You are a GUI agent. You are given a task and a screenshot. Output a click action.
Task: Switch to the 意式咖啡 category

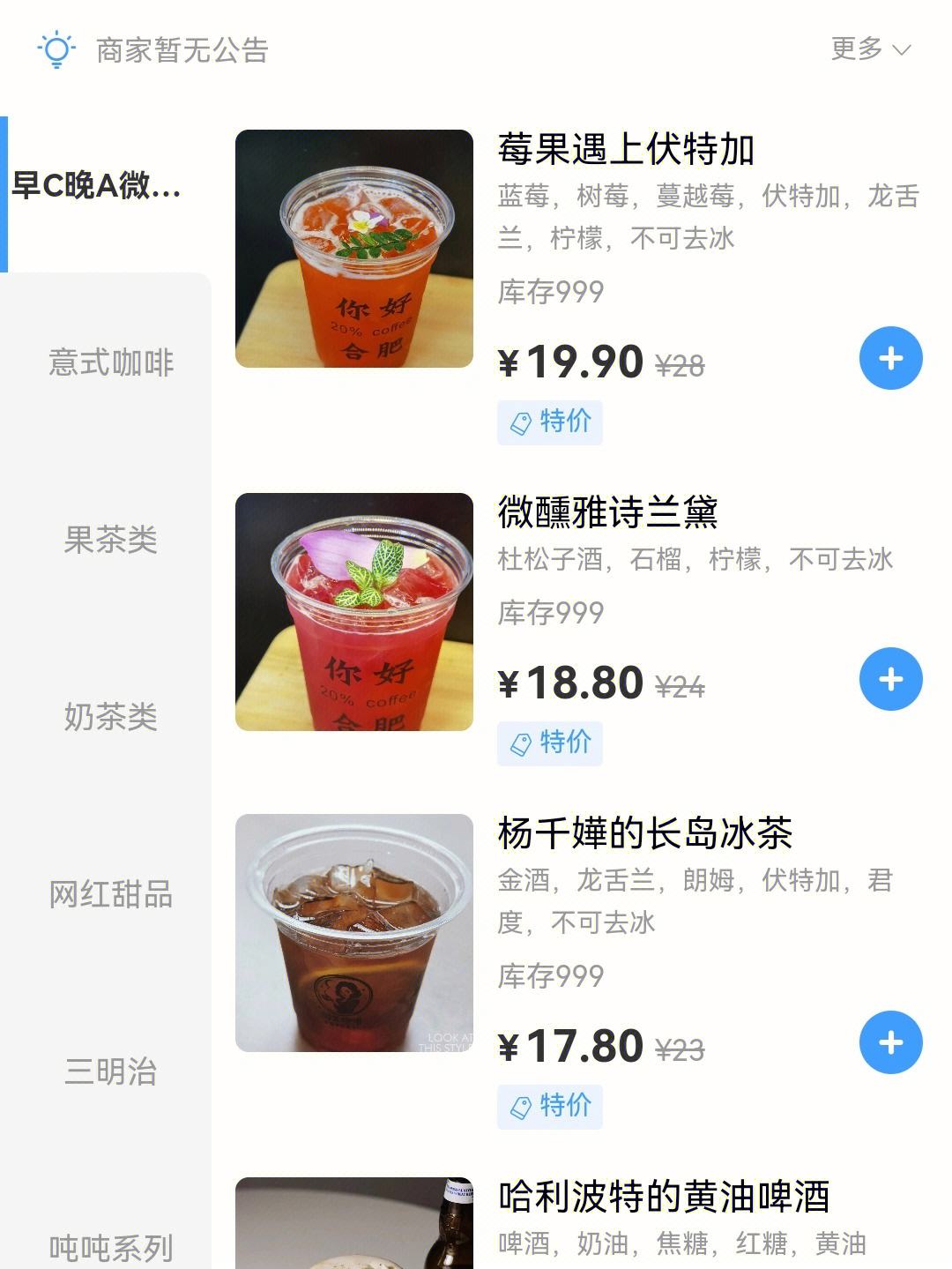[110, 362]
